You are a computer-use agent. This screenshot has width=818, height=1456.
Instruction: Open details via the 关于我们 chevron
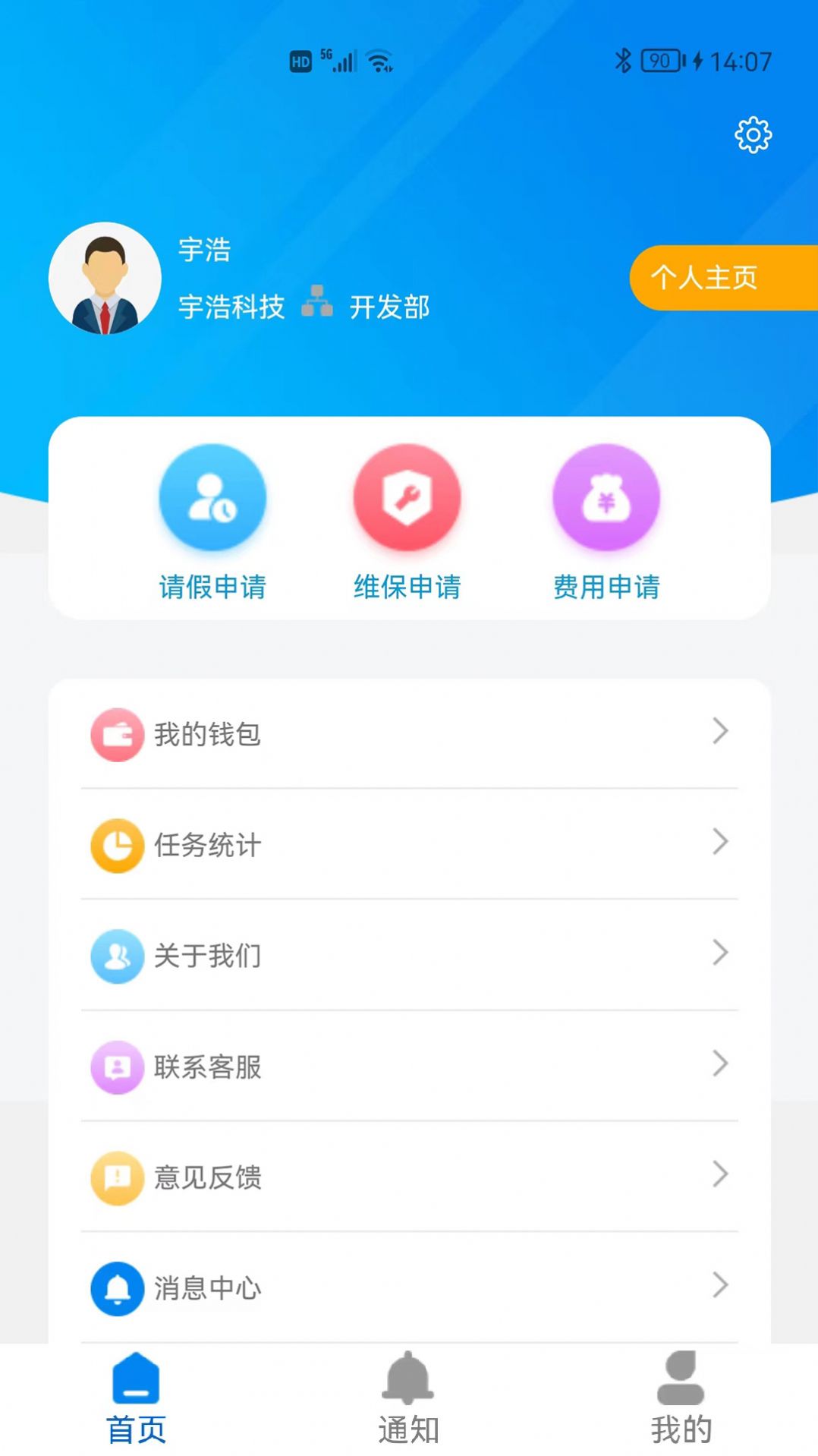click(x=719, y=953)
